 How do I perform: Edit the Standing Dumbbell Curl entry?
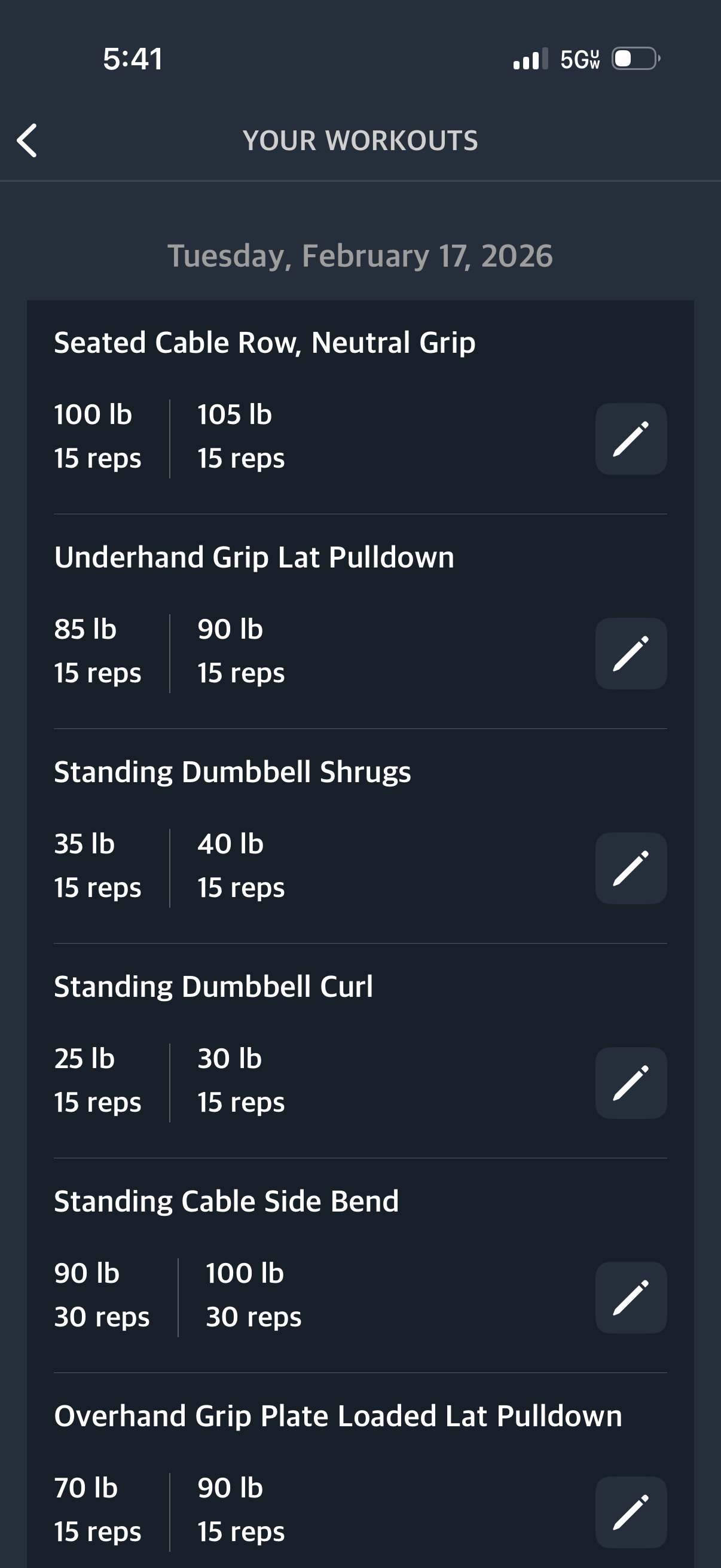click(x=630, y=1083)
